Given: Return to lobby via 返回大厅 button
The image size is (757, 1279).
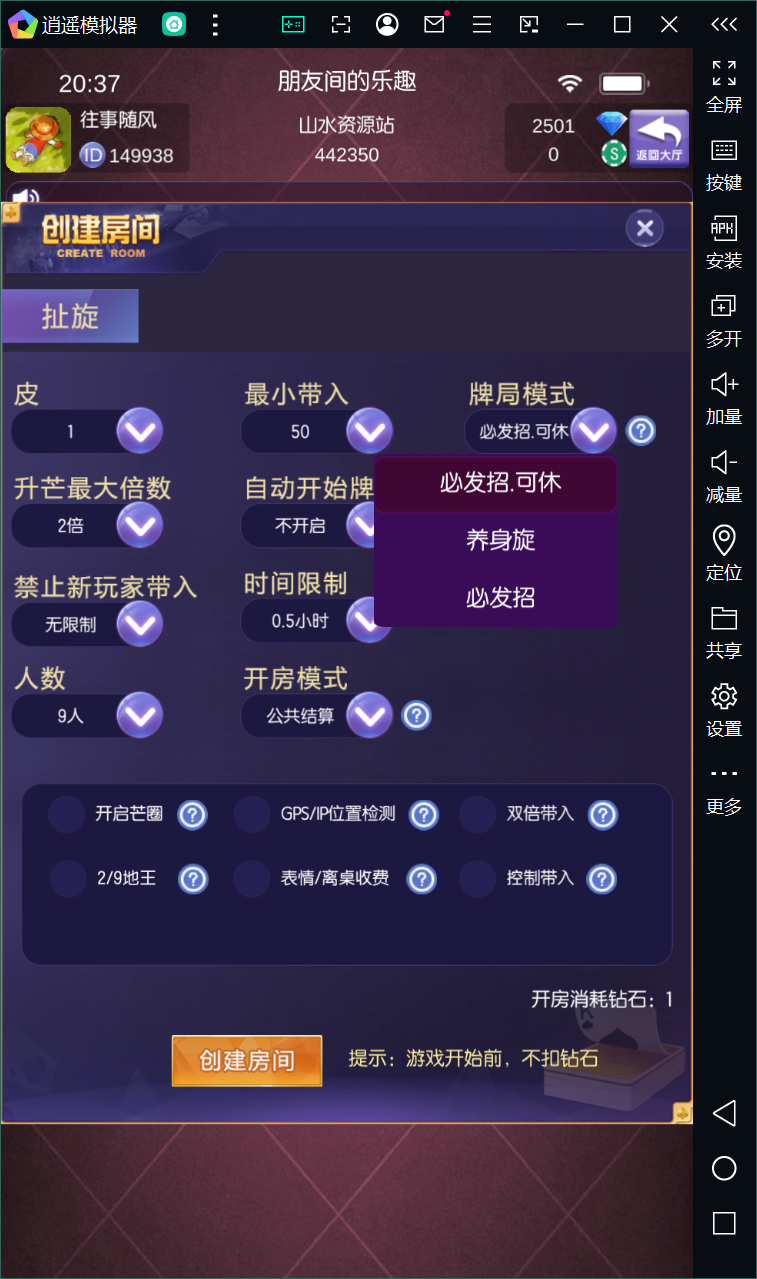Looking at the screenshot, I should [659, 138].
